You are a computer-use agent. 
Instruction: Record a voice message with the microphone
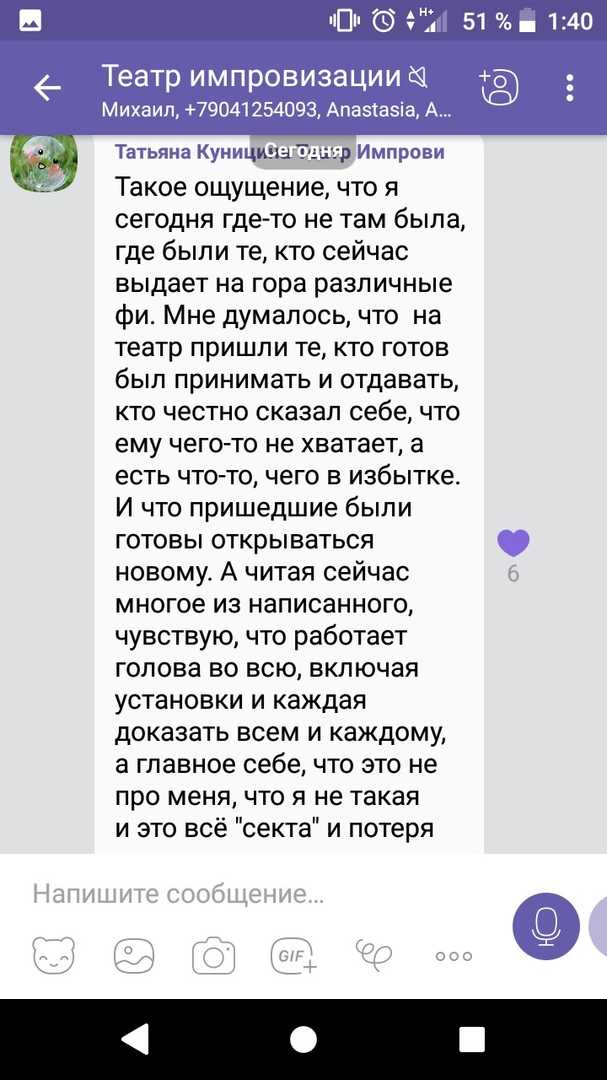point(546,926)
